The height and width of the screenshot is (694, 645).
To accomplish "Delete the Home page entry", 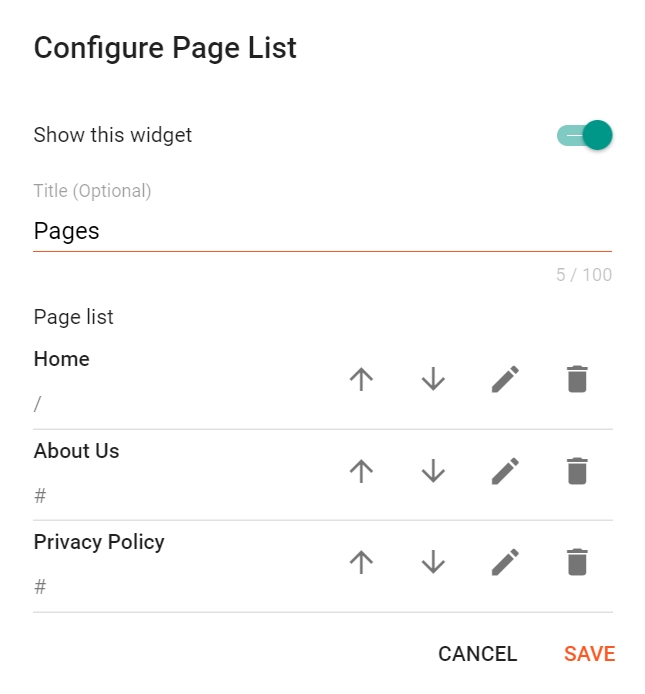I will point(577,379).
